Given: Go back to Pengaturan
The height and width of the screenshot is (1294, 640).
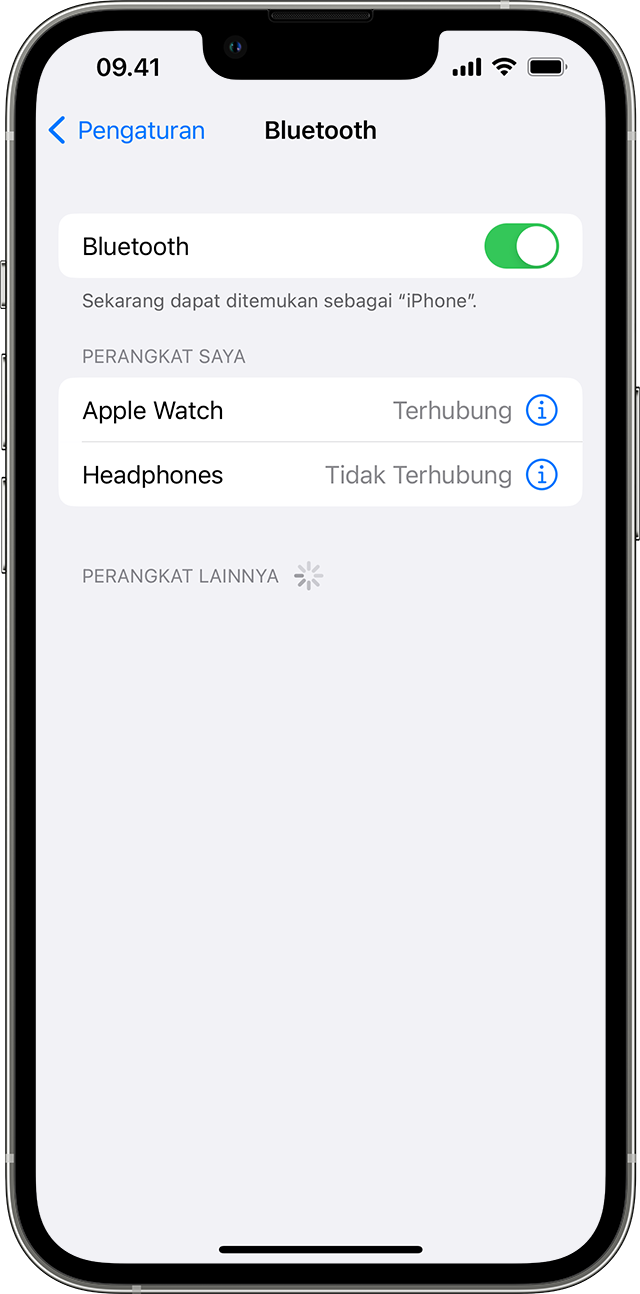Looking at the screenshot, I should 126,130.
